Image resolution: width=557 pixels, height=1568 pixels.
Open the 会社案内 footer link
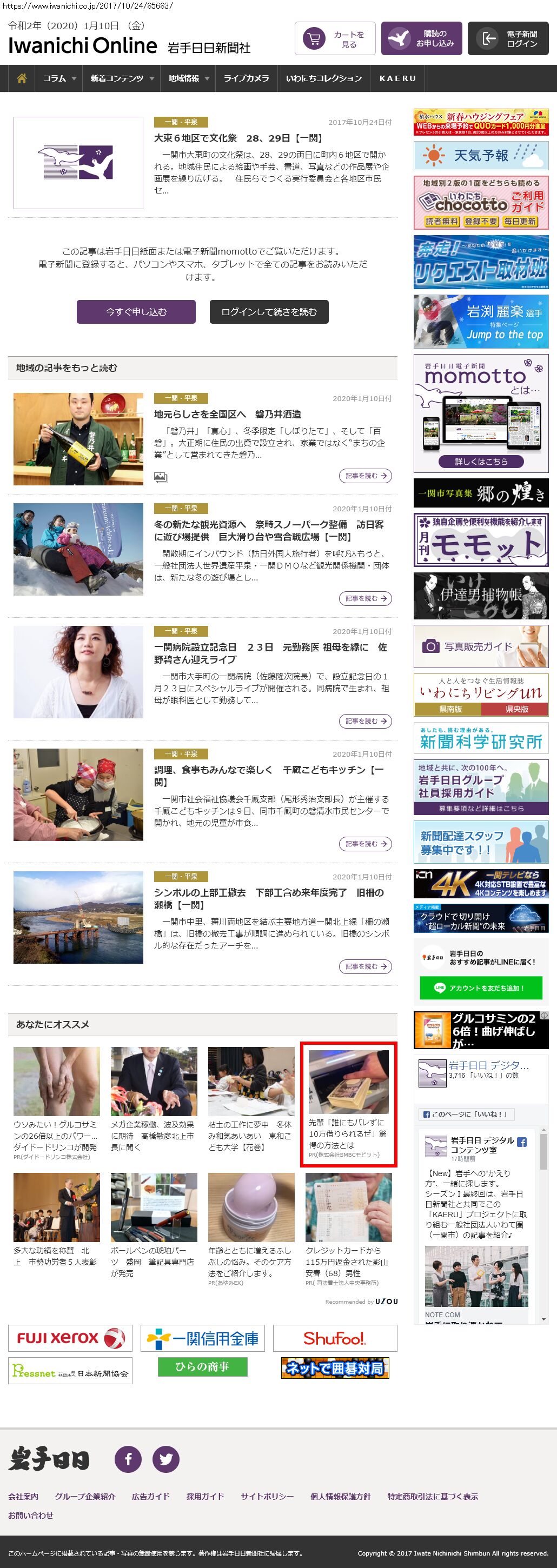(x=23, y=1496)
